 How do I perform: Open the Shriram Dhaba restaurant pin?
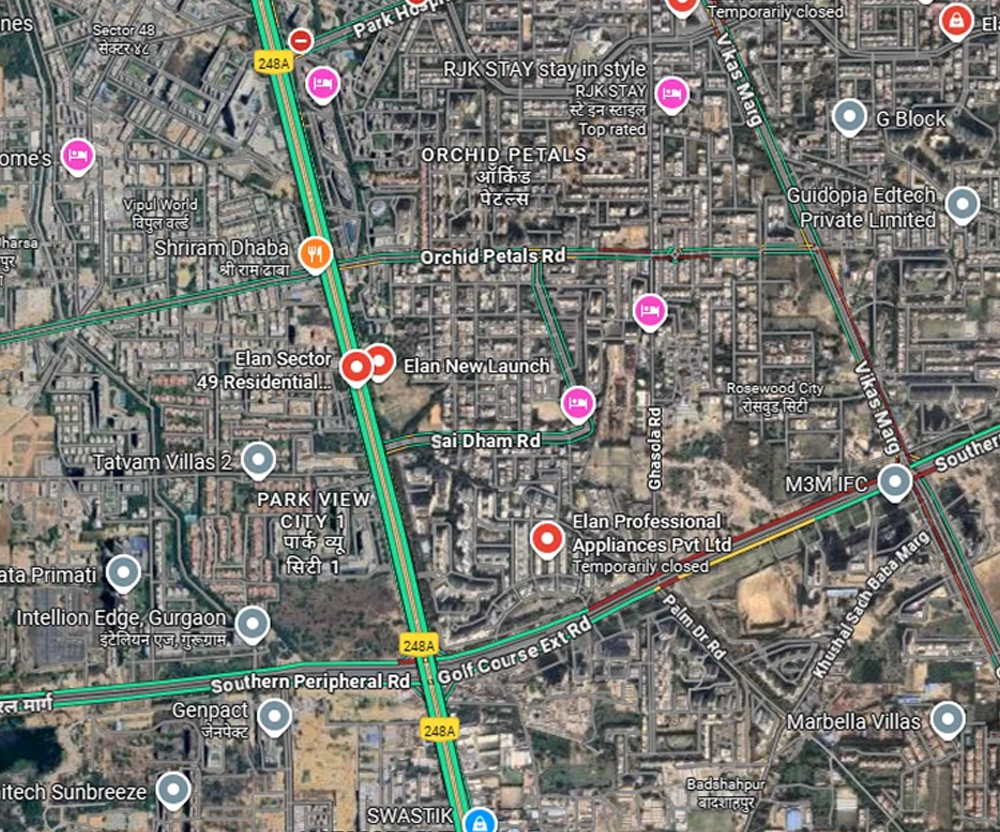[315, 252]
